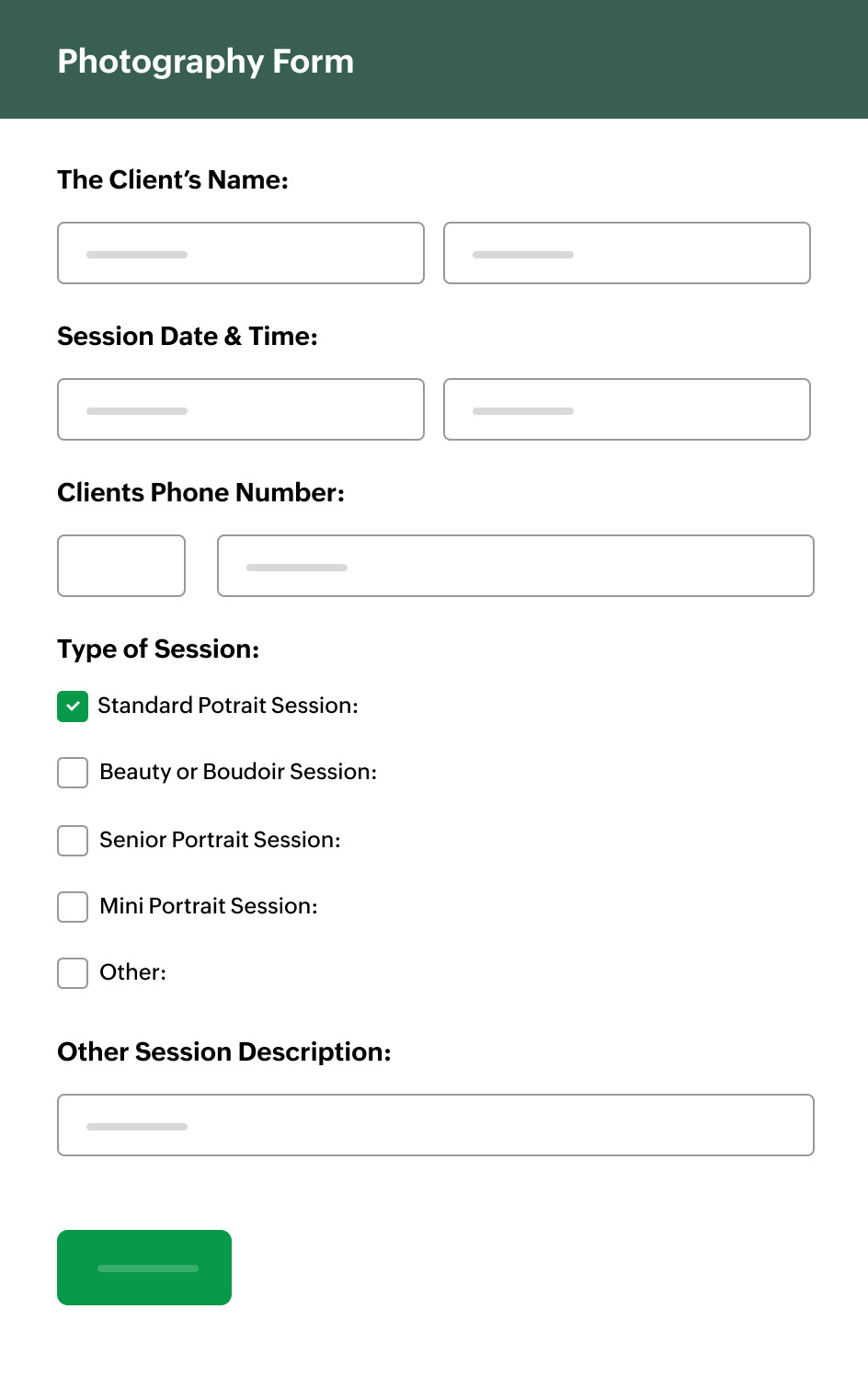Check the Mini Portrait Session option
Screen dimensions: 868x1378
[72, 907]
